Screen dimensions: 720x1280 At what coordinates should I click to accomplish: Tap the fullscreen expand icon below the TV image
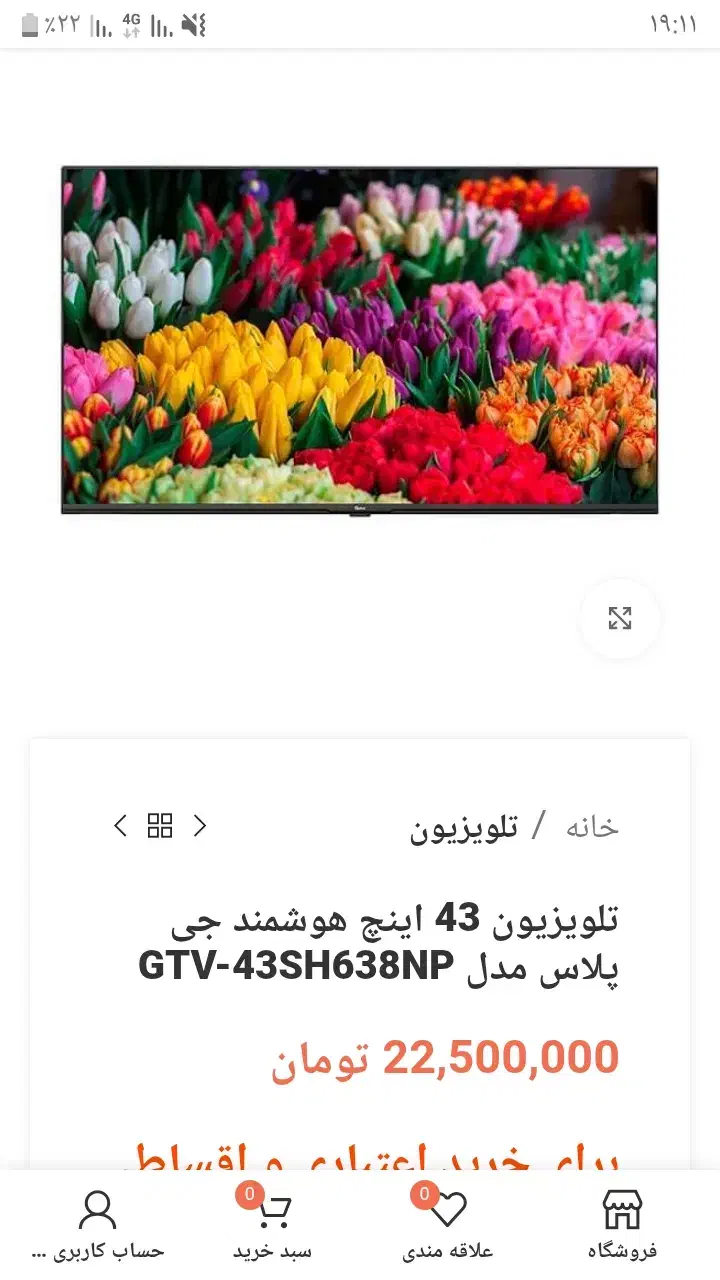click(x=621, y=618)
